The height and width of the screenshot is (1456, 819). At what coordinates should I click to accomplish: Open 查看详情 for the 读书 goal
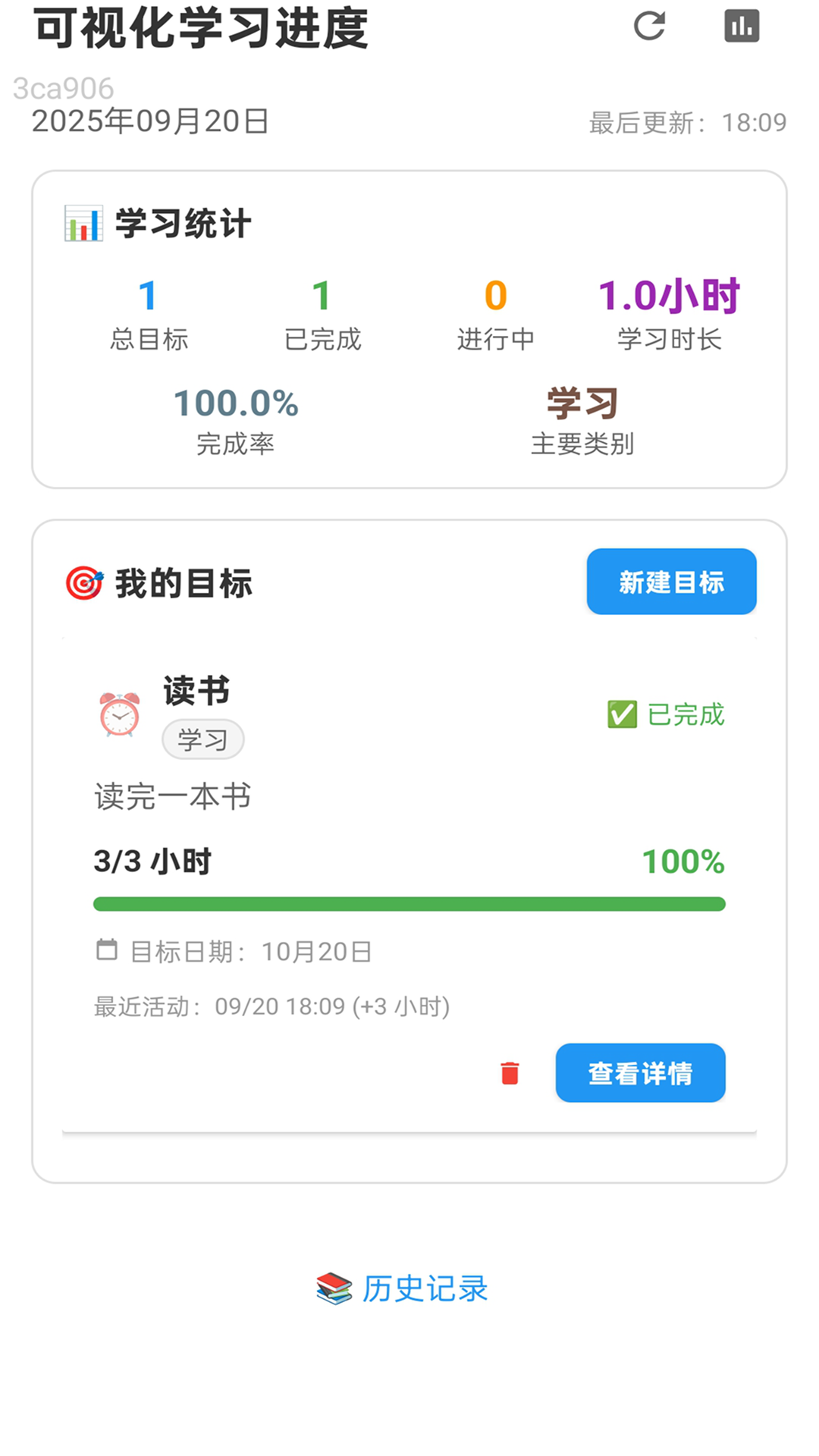[x=640, y=1072]
